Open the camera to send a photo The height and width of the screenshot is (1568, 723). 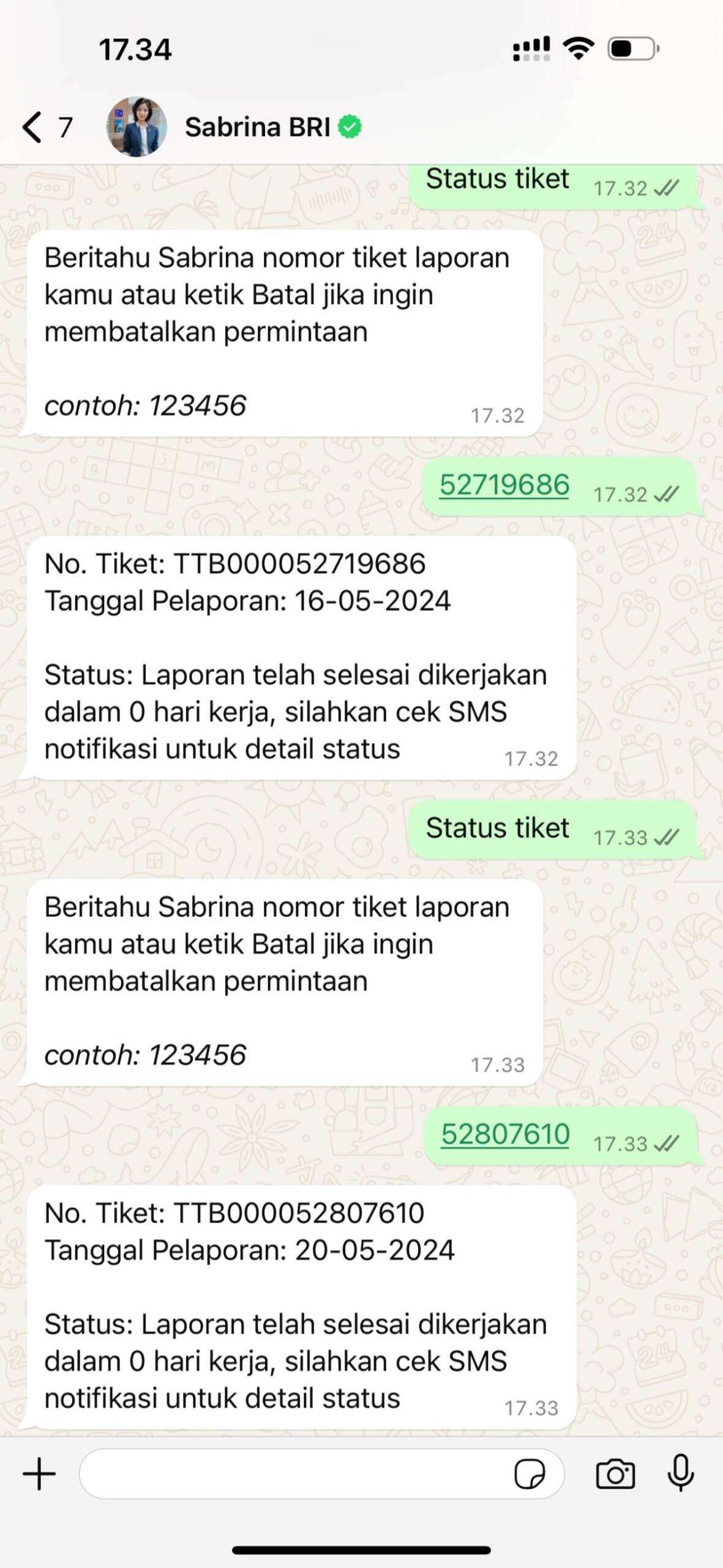(615, 1474)
